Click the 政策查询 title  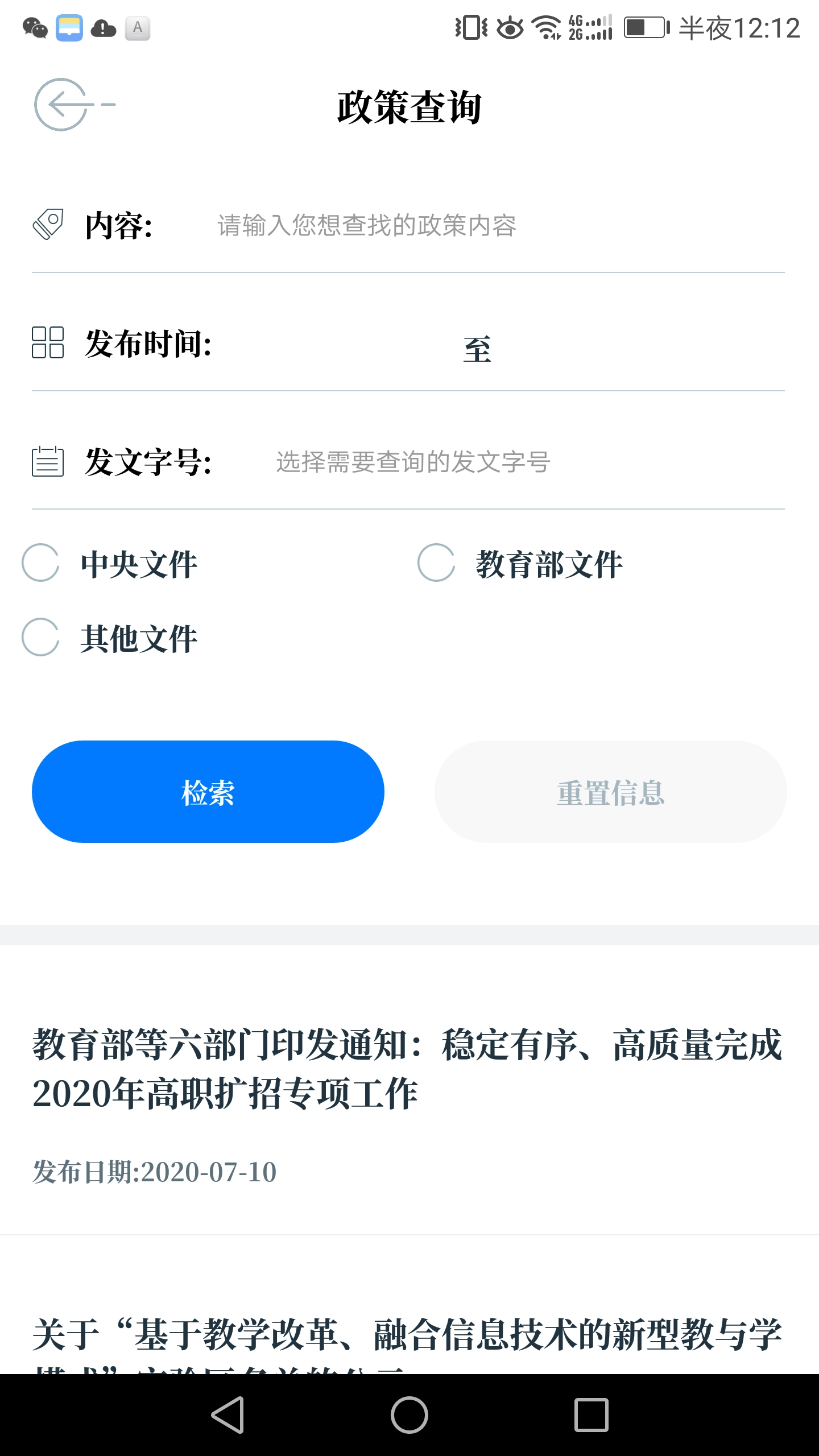[409, 107]
